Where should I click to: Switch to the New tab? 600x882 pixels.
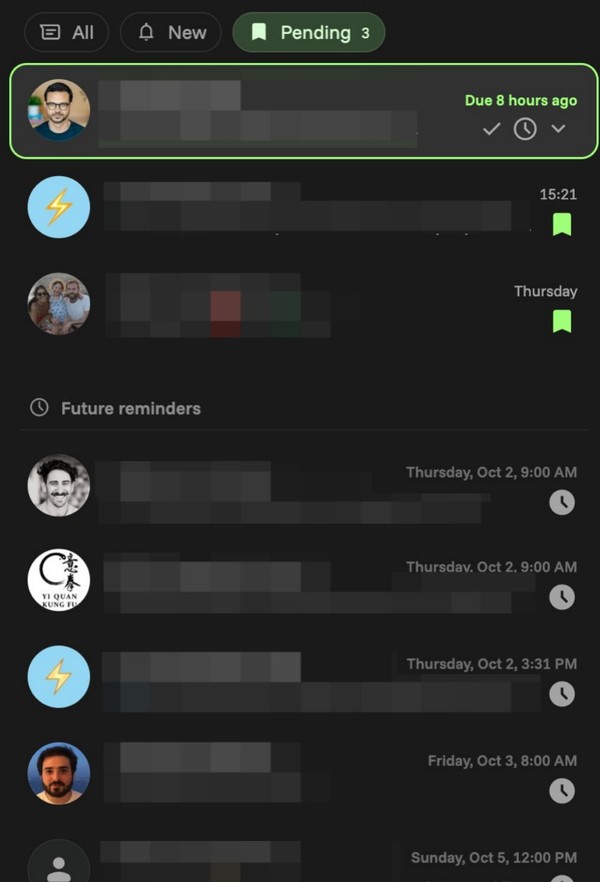[171, 32]
